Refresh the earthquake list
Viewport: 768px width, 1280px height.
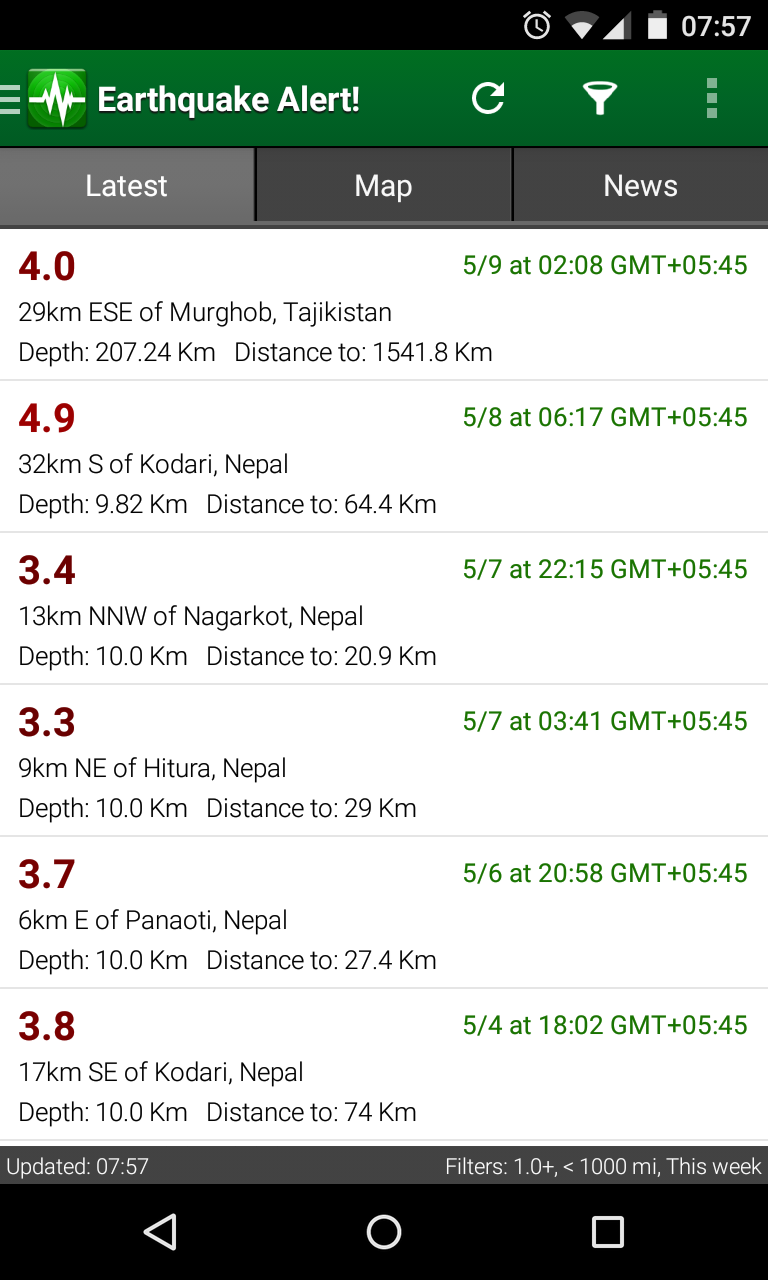488,98
